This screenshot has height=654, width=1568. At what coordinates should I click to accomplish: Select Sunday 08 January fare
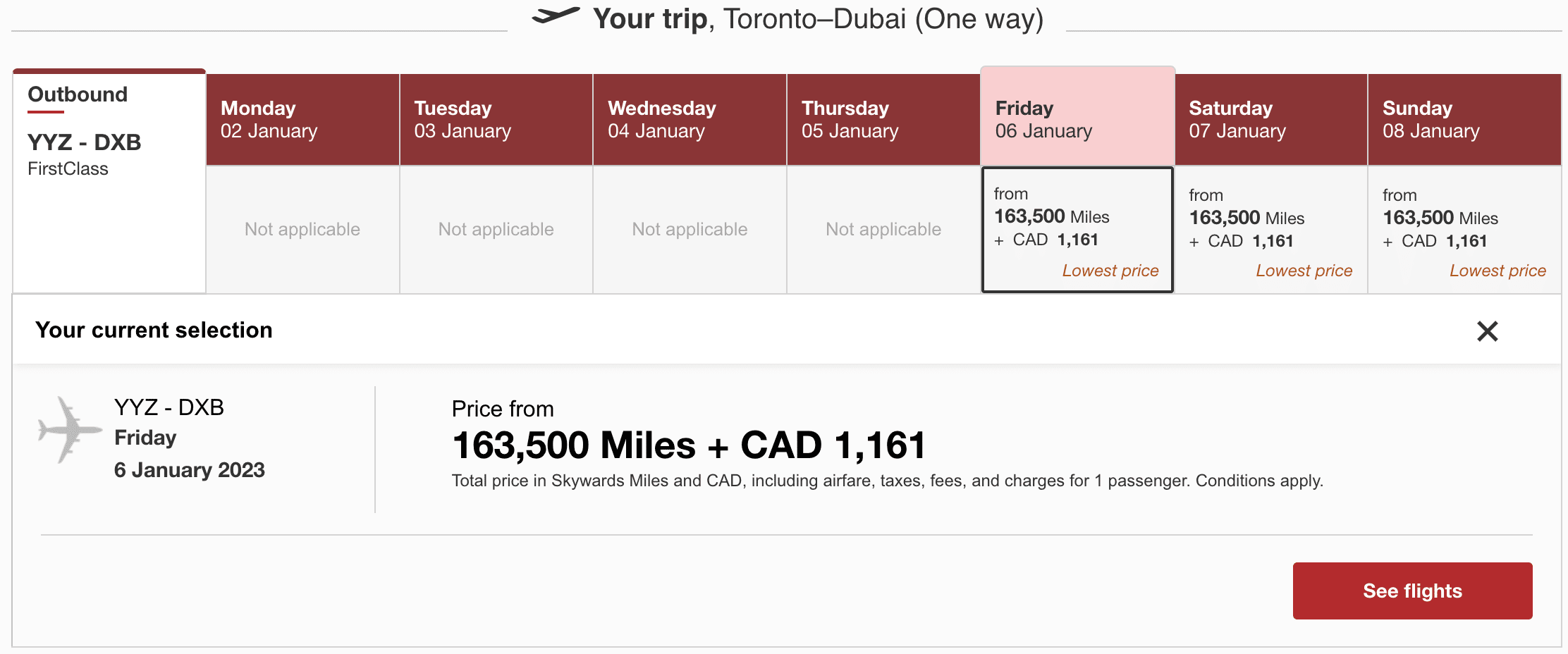[x=1464, y=230]
